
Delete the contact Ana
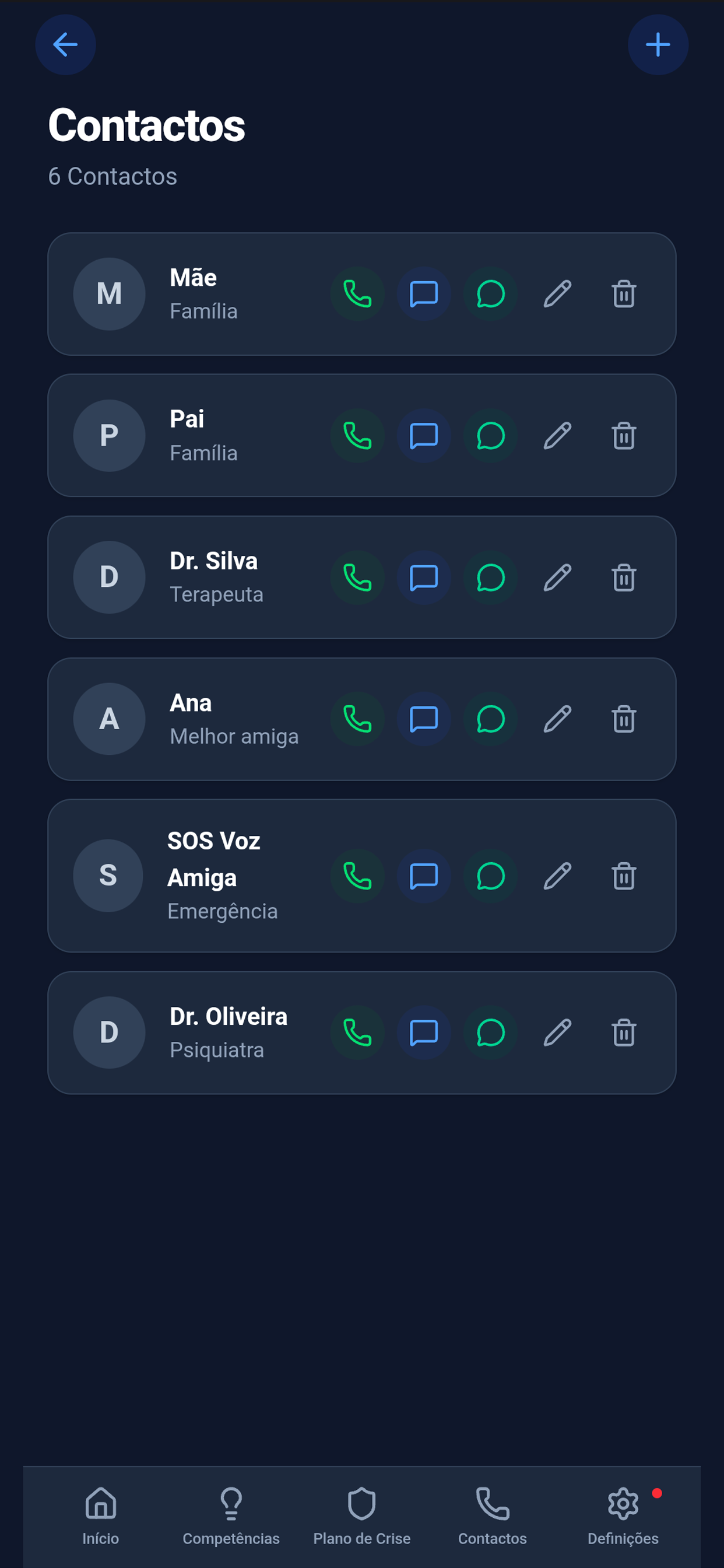(623, 719)
